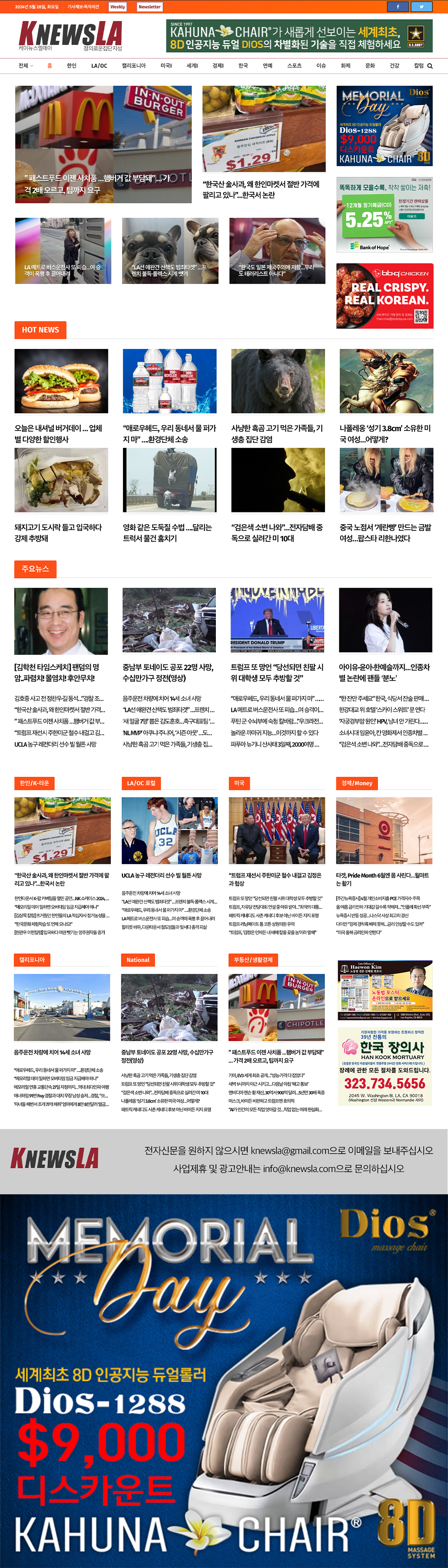Open the 스포츠 section
448x1568 pixels.
294,66
